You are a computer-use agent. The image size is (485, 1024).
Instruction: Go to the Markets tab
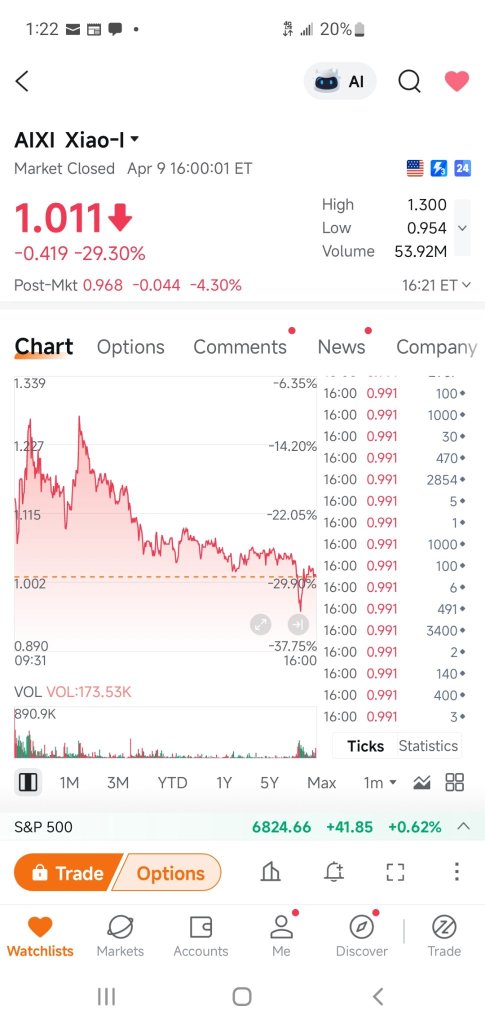[x=120, y=935]
